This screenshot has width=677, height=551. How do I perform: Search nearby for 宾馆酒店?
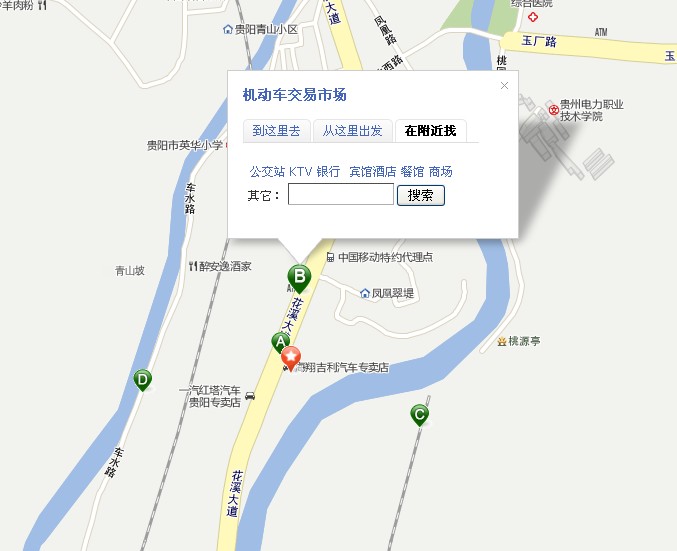click(x=372, y=172)
